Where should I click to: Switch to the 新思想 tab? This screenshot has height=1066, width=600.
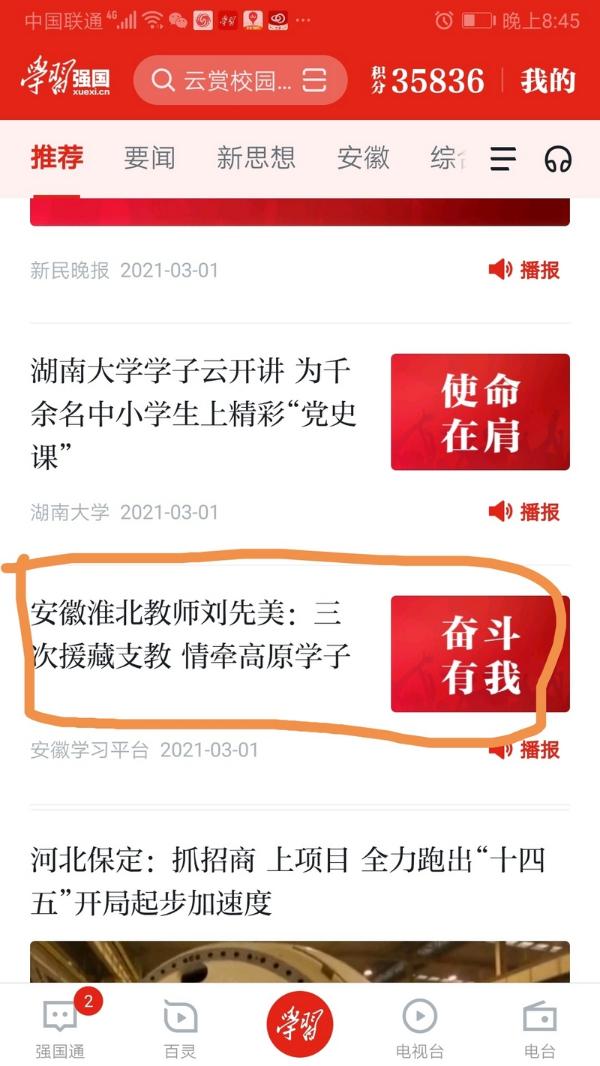tap(256, 158)
